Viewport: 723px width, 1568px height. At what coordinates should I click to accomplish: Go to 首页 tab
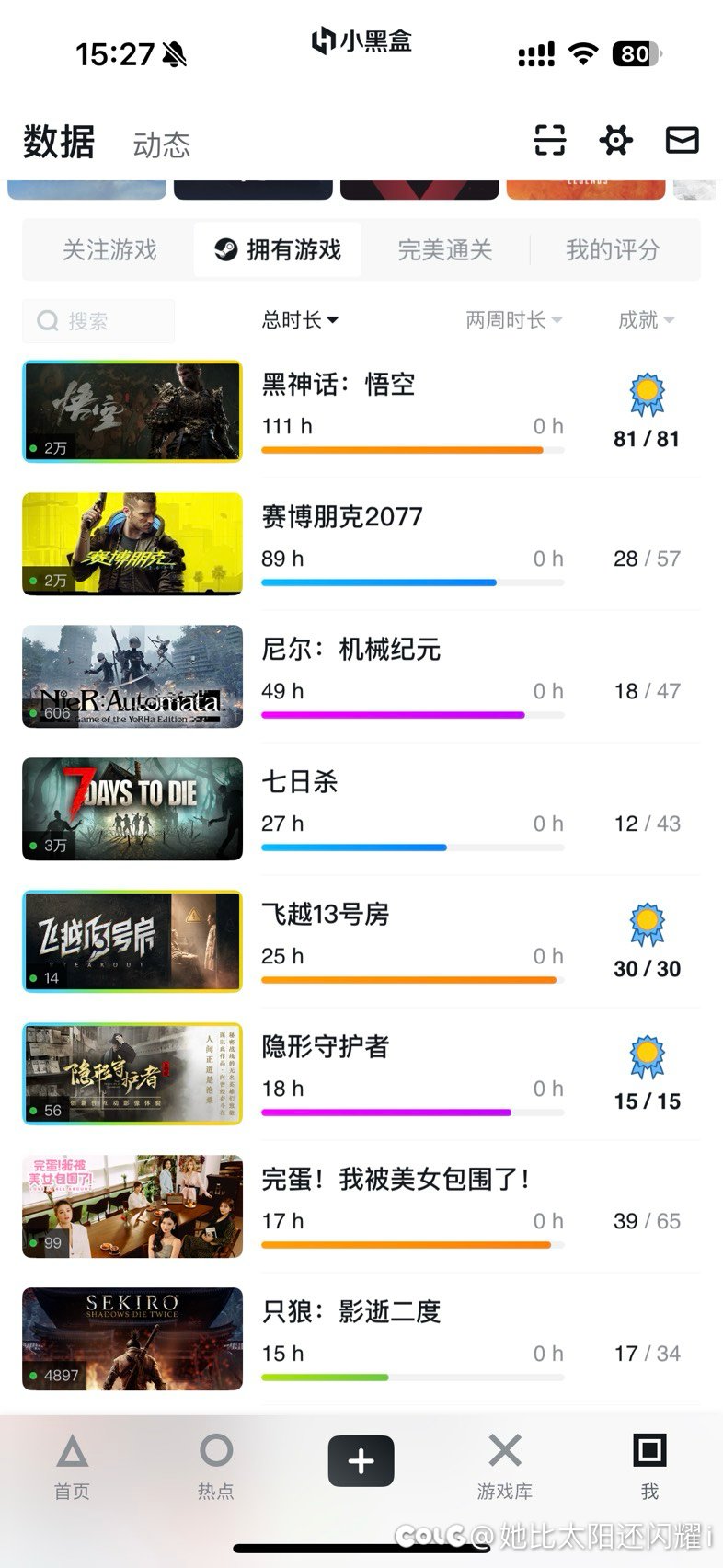tap(72, 1467)
